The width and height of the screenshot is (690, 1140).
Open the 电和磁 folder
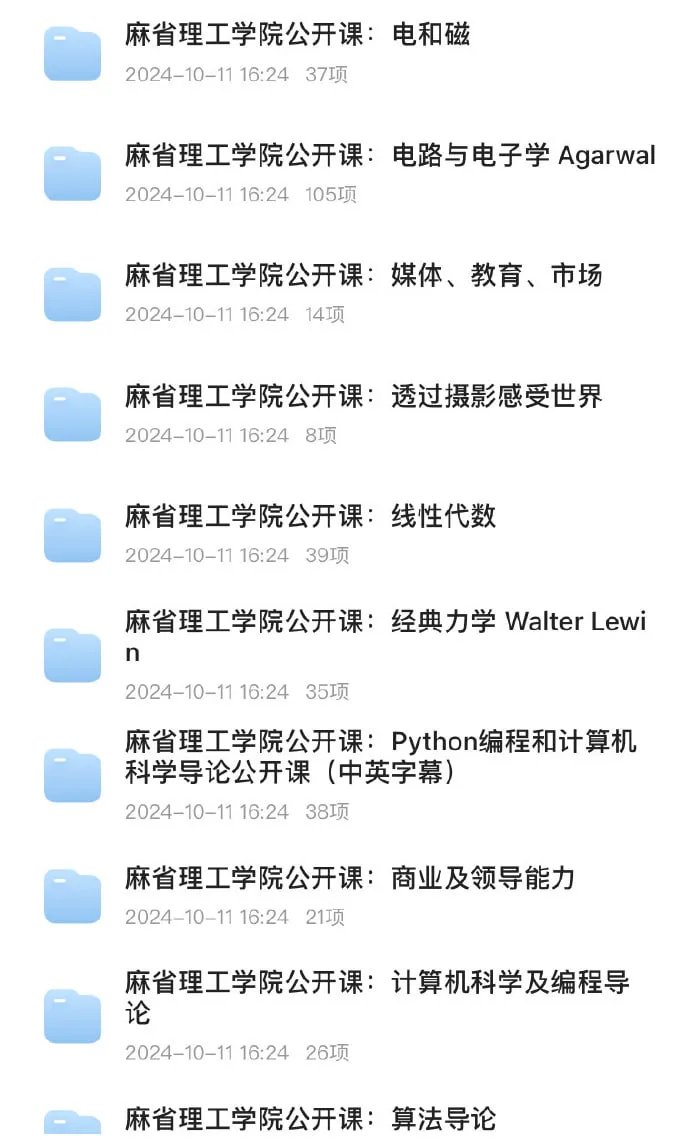tap(297, 36)
